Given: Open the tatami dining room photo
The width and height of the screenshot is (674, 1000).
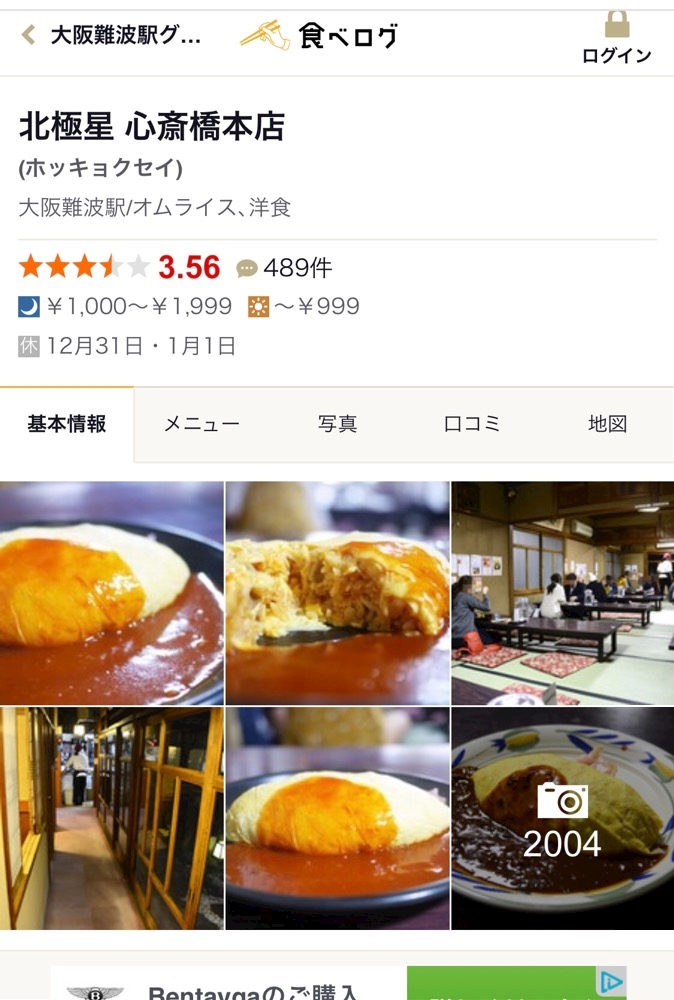Looking at the screenshot, I should (562, 593).
